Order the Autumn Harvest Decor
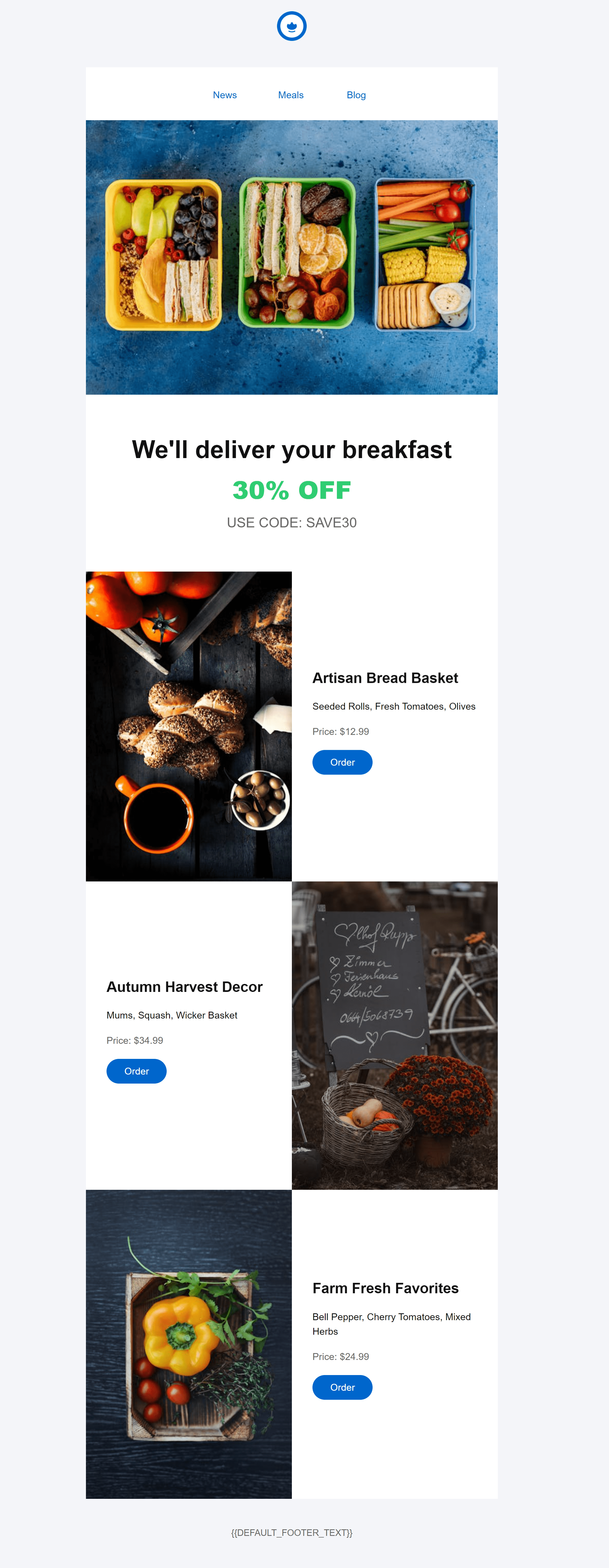609x1568 pixels. (x=136, y=1071)
